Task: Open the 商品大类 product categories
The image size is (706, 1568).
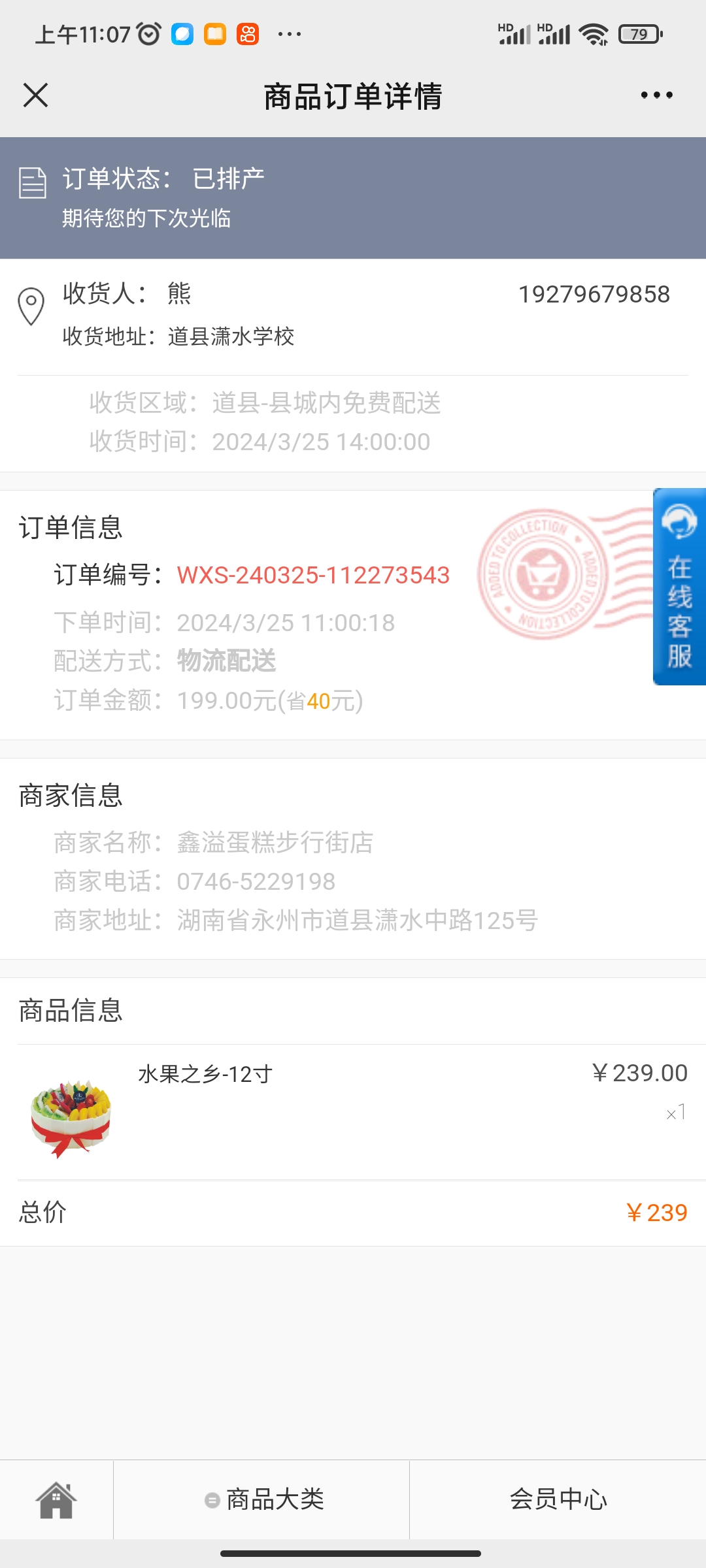Action: pos(263,1499)
